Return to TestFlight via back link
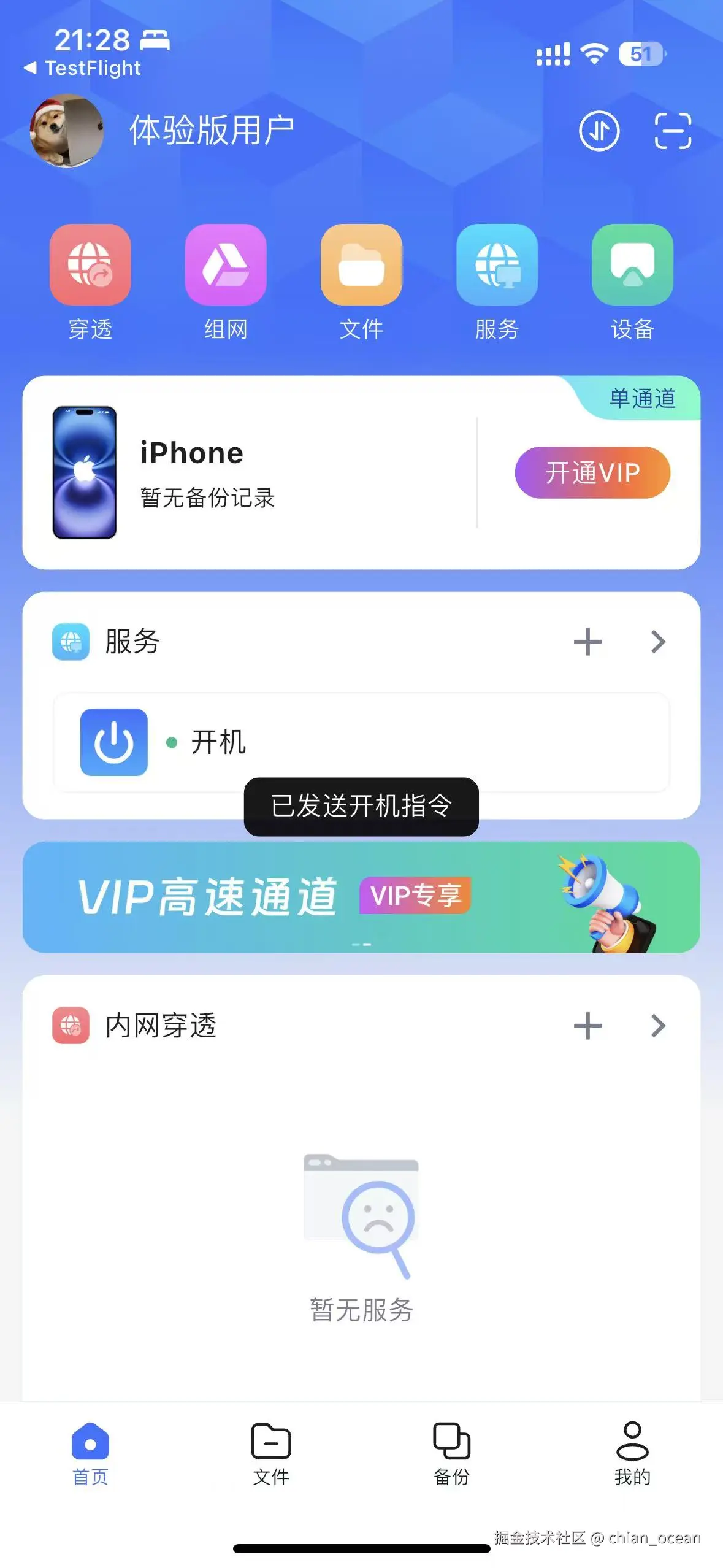723x1568 pixels. (83, 67)
